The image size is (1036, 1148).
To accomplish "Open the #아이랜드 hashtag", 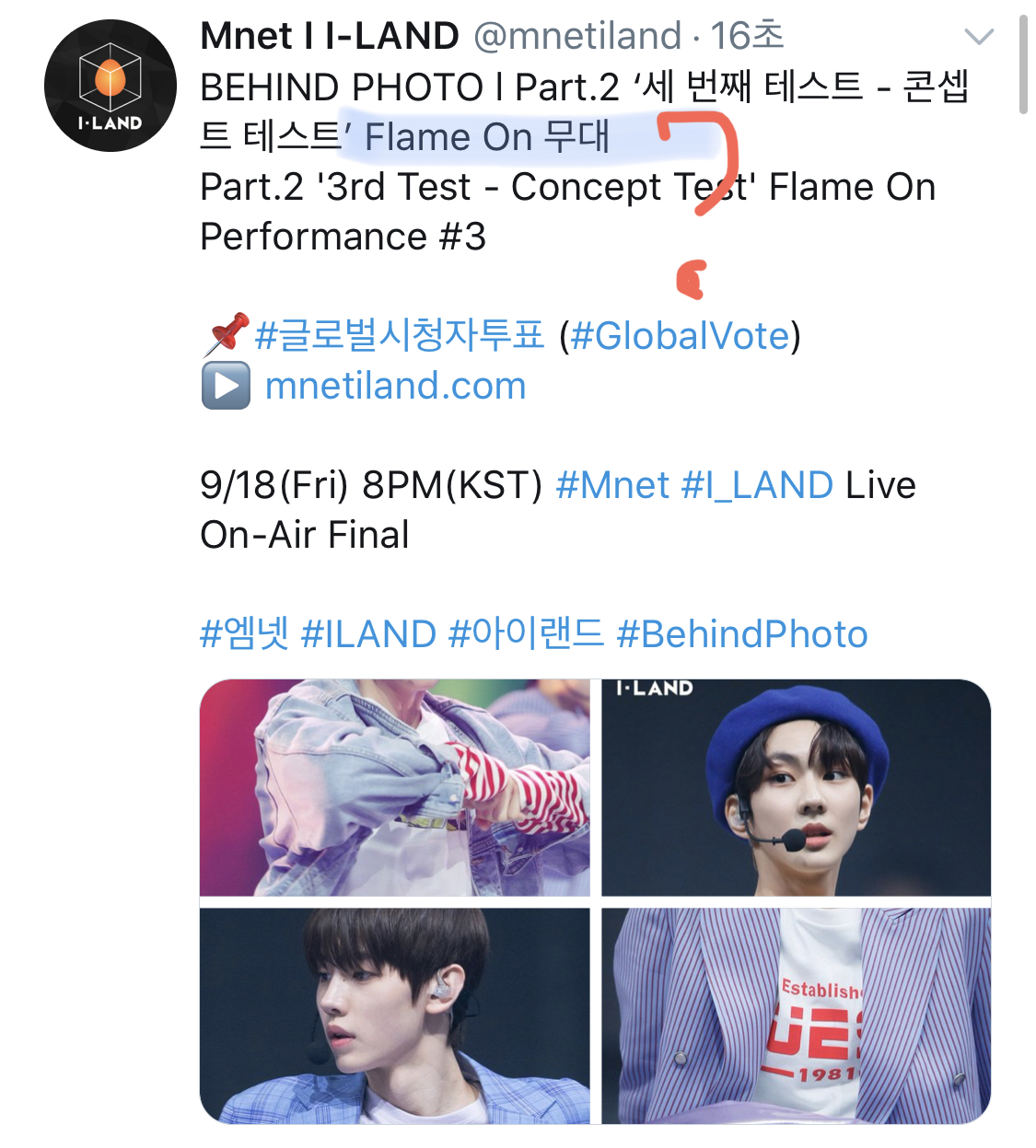I will [525, 634].
